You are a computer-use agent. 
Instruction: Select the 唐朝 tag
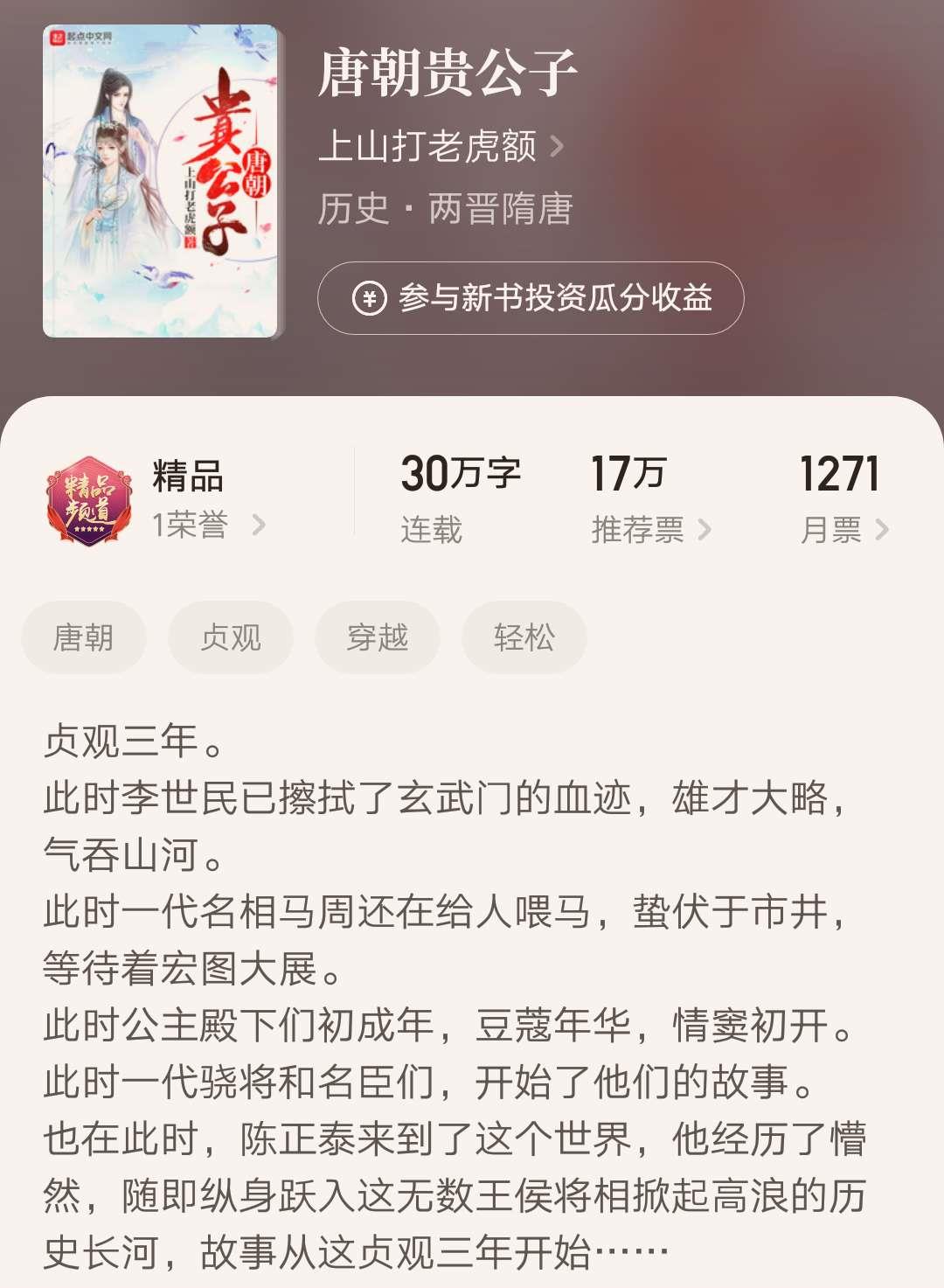click(84, 637)
